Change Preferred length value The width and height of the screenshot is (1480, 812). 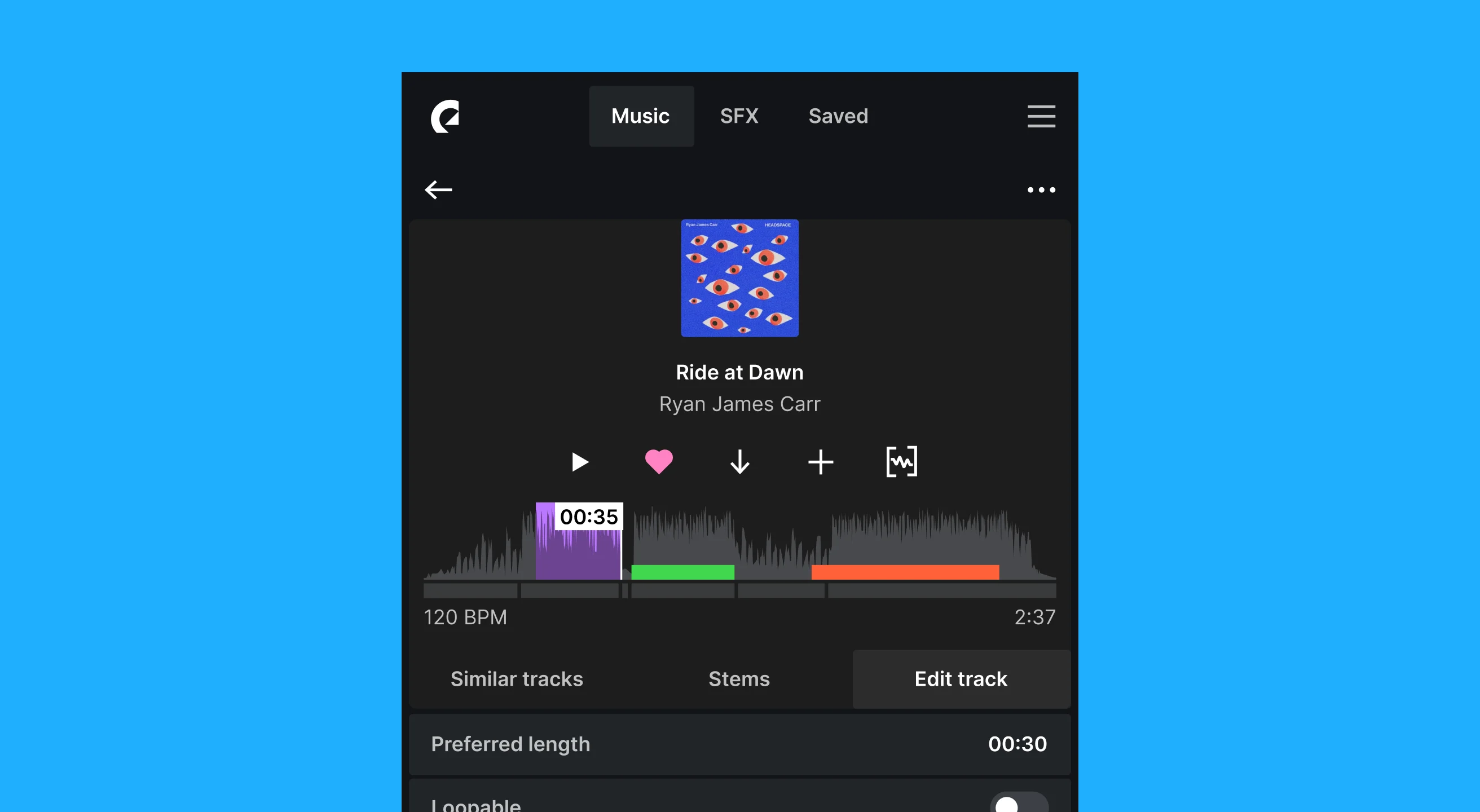coord(1017,744)
